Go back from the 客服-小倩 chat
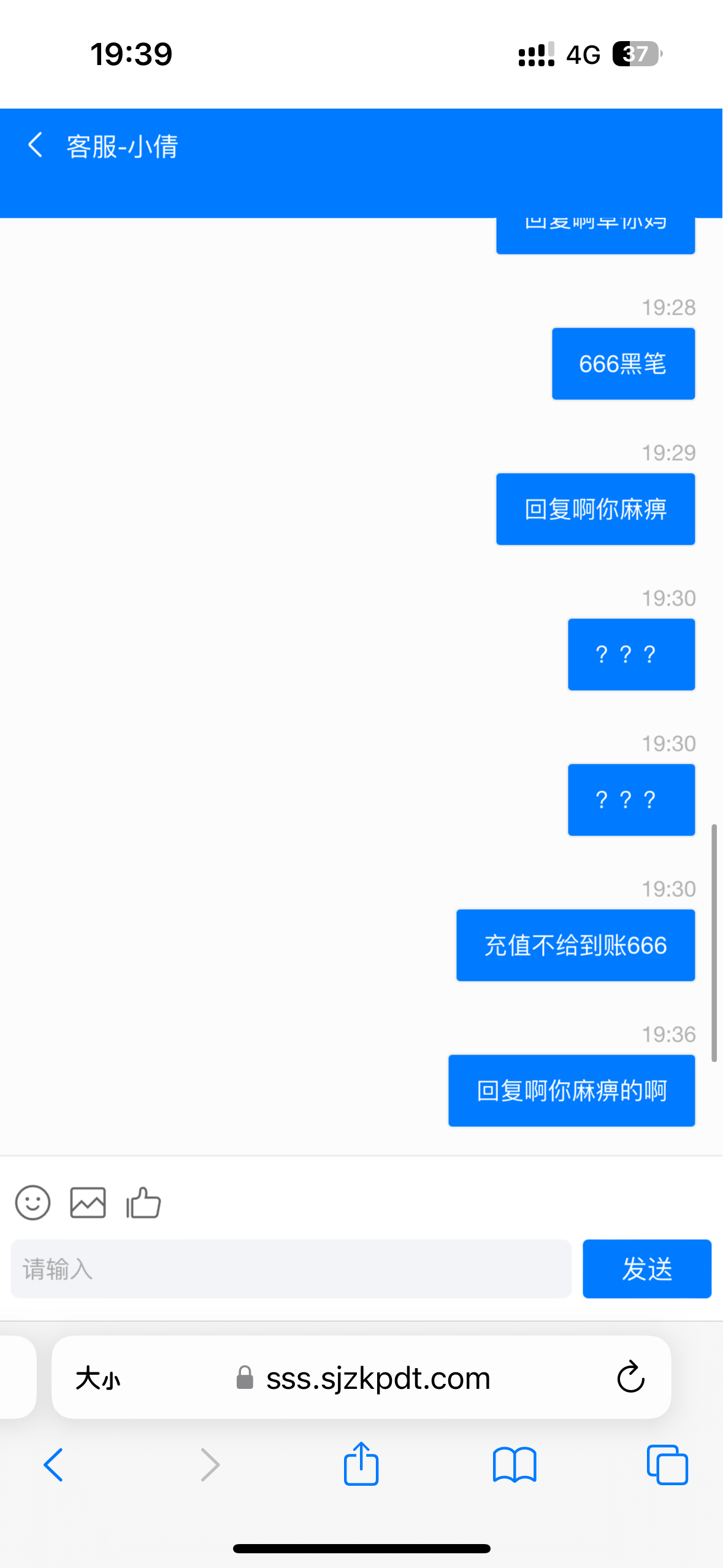The image size is (723, 1568). [36, 145]
